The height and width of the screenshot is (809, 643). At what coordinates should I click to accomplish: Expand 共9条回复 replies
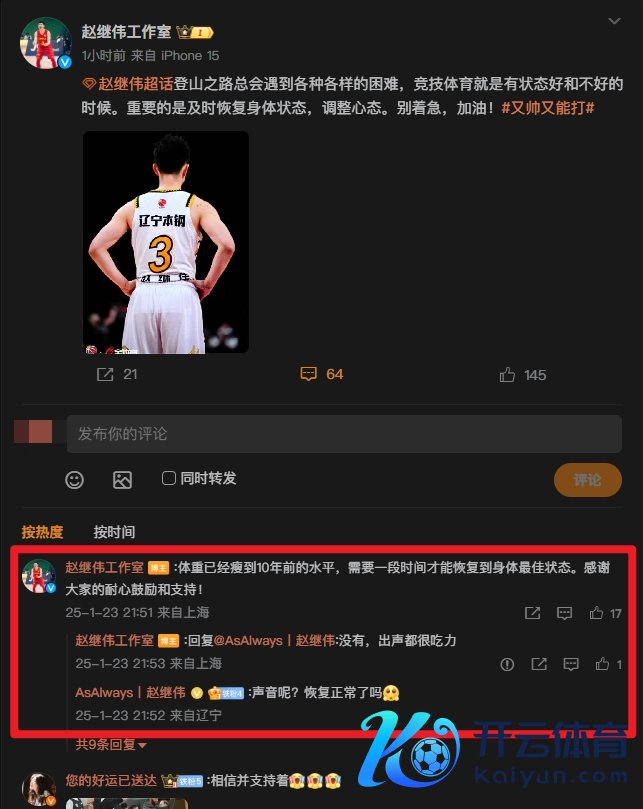coord(111,745)
